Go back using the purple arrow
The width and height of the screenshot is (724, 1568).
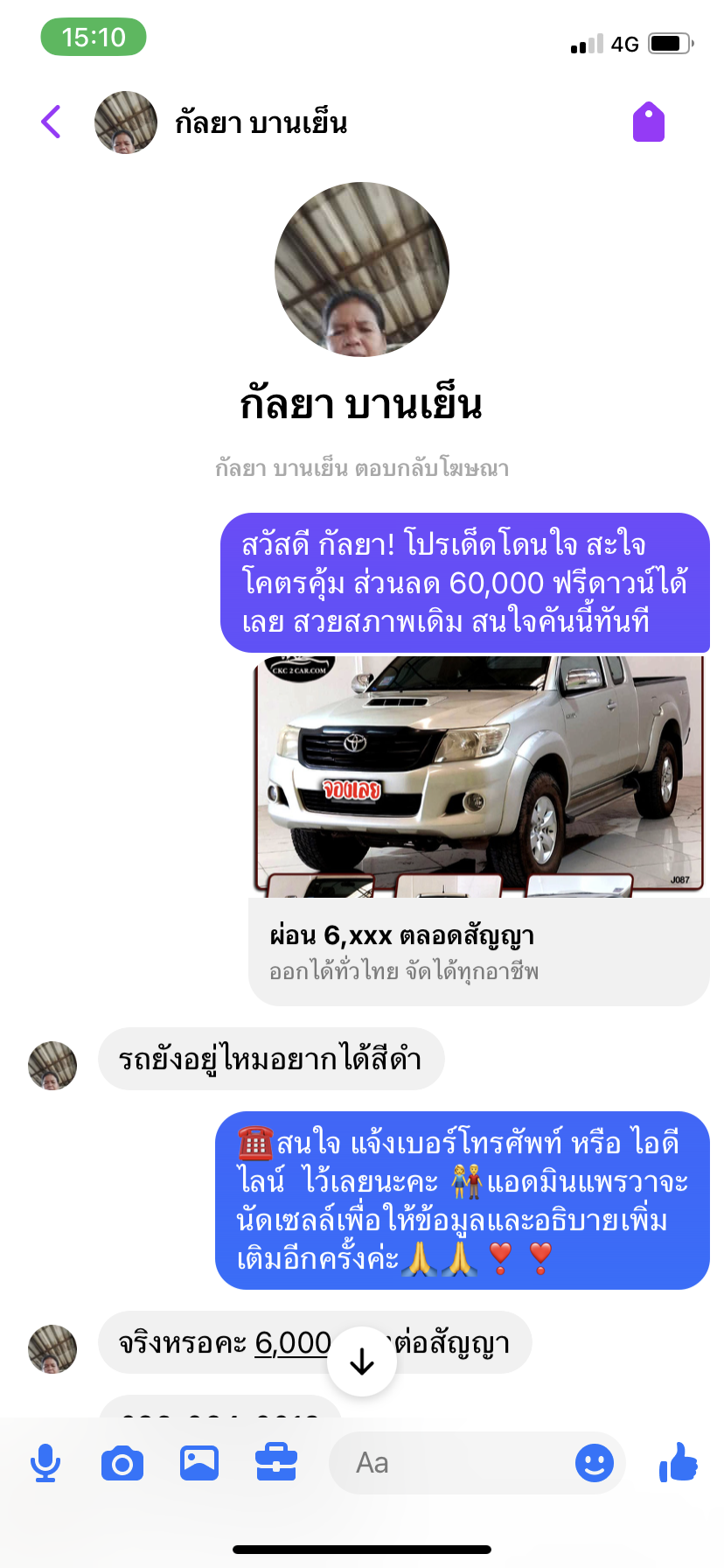click(52, 122)
